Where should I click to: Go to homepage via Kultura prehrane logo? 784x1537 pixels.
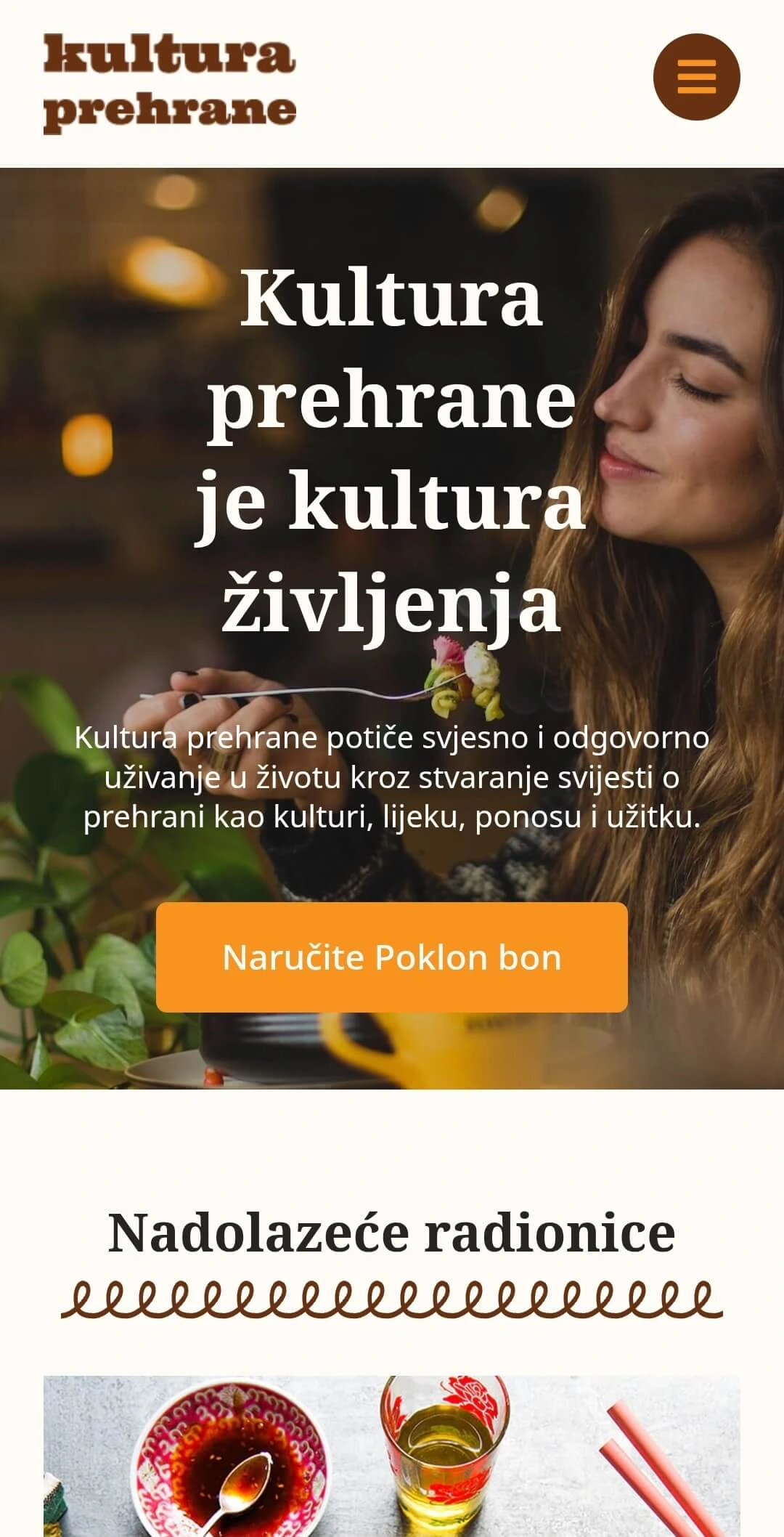coord(170,84)
